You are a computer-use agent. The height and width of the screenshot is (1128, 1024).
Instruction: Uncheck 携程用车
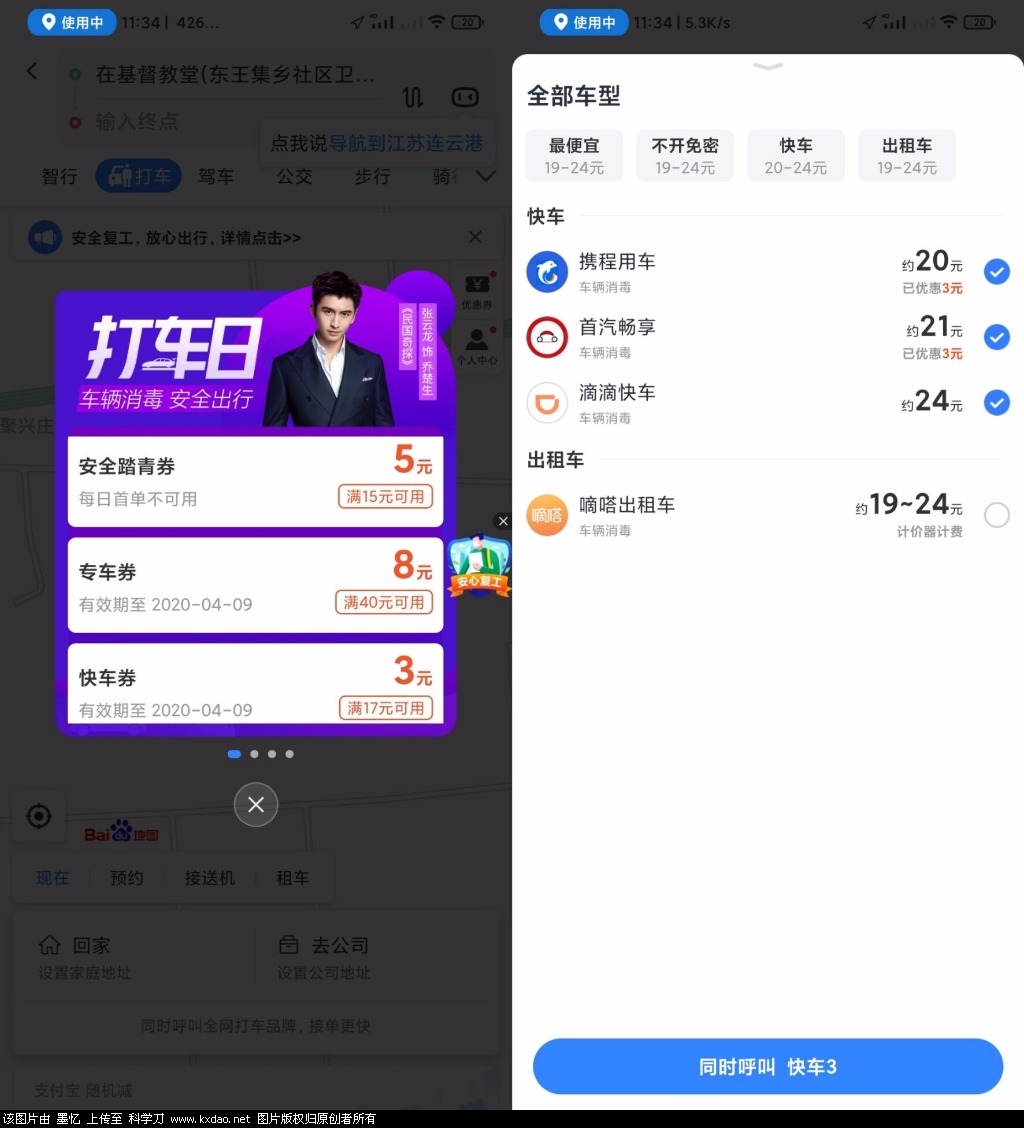click(x=997, y=272)
